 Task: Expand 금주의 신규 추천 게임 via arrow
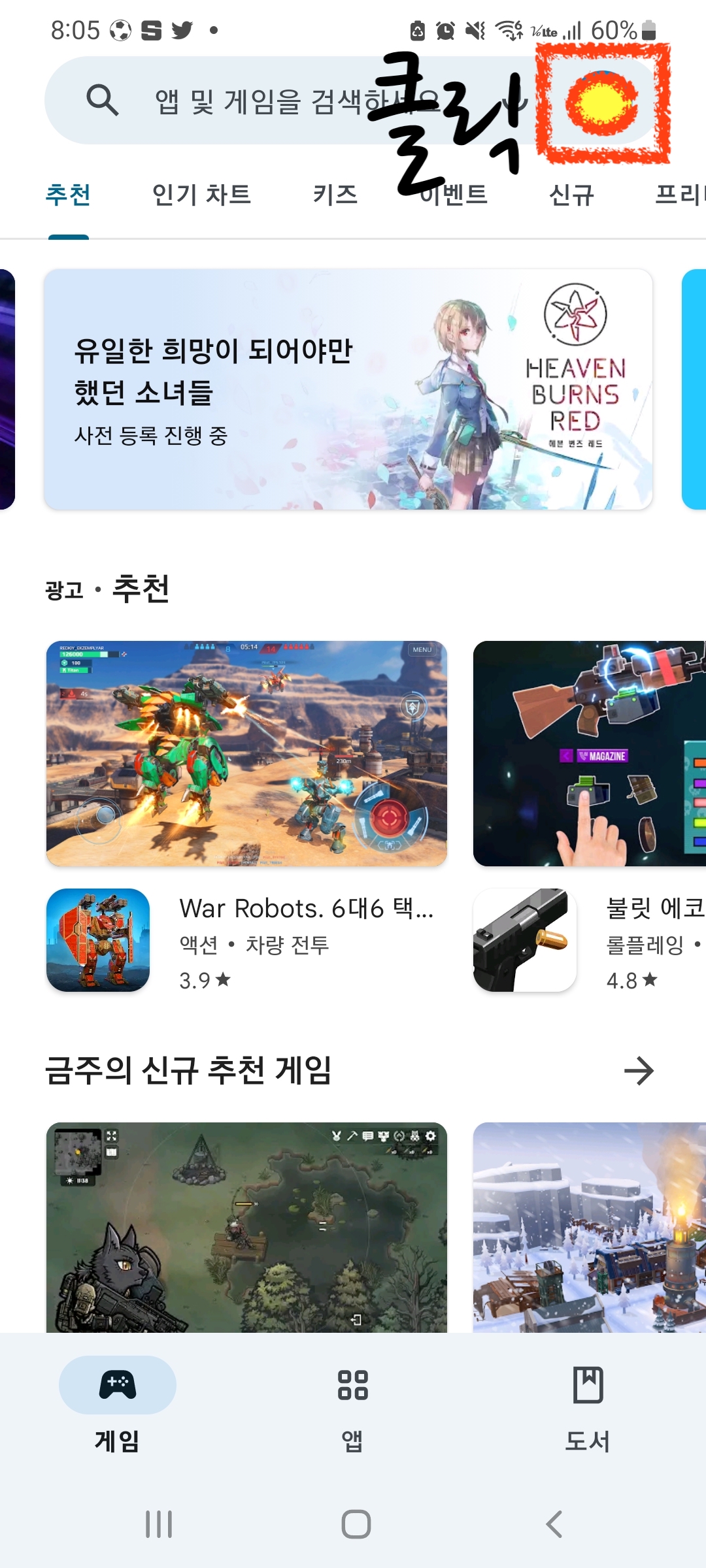pos(639,1070)
